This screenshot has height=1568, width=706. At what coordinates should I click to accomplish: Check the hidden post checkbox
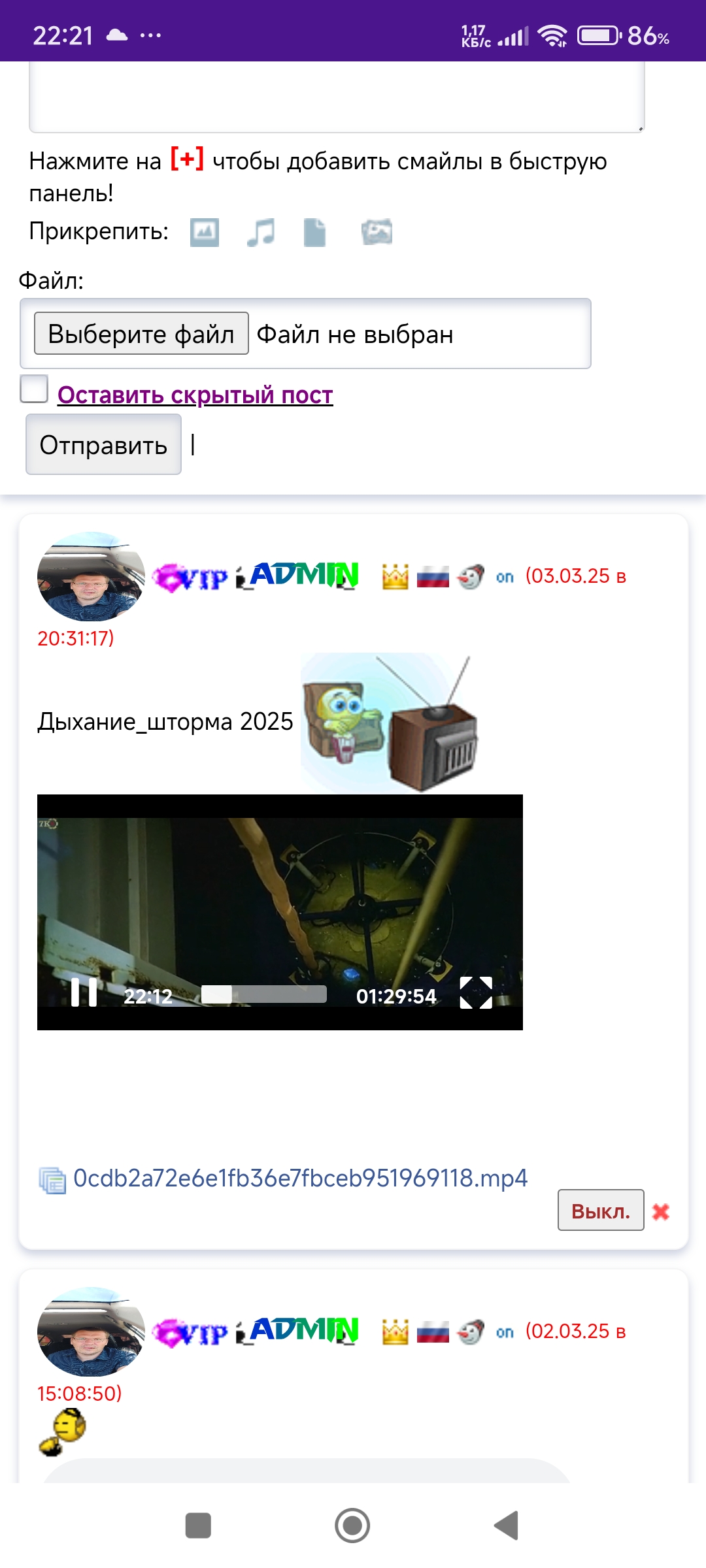pos(34,389)
